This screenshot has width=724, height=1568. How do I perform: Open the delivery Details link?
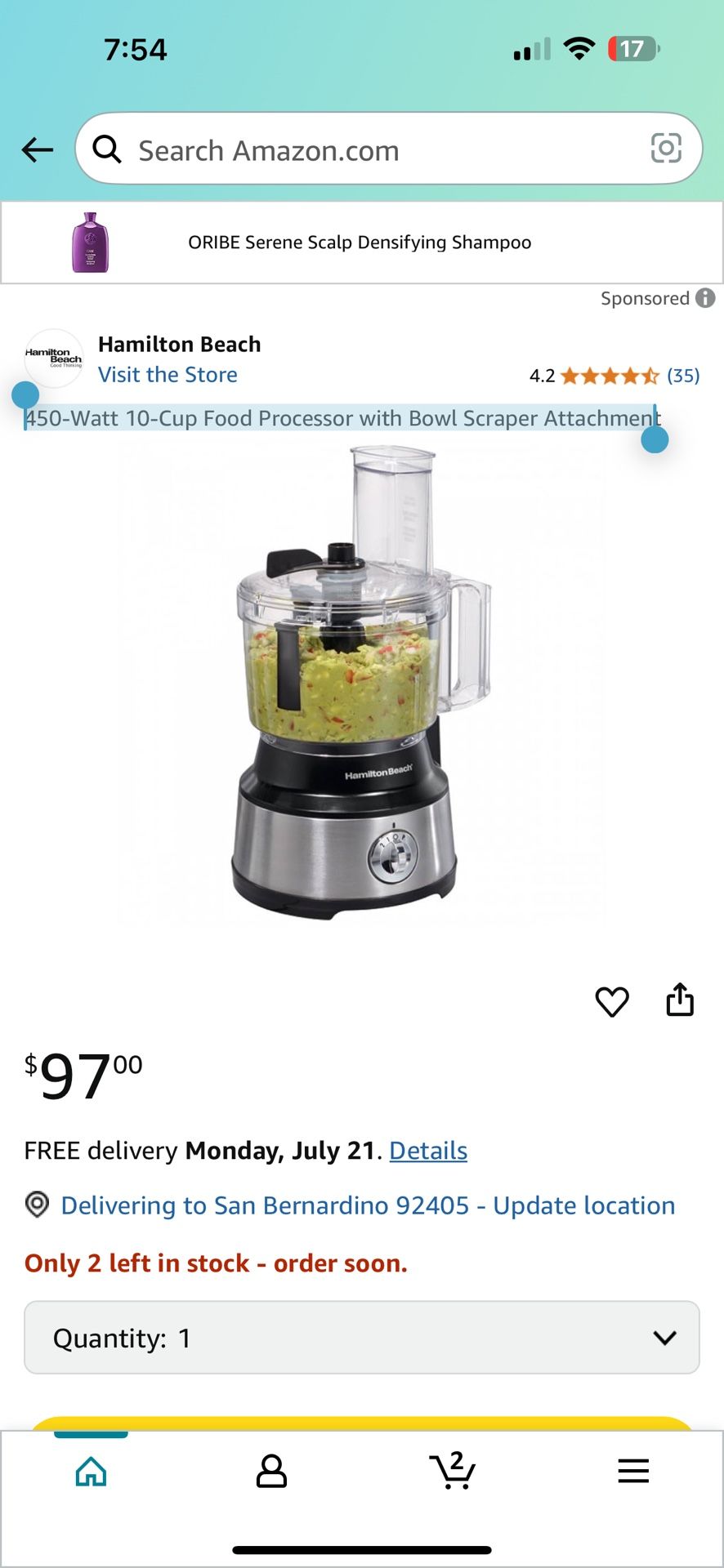click(428, 1151)
